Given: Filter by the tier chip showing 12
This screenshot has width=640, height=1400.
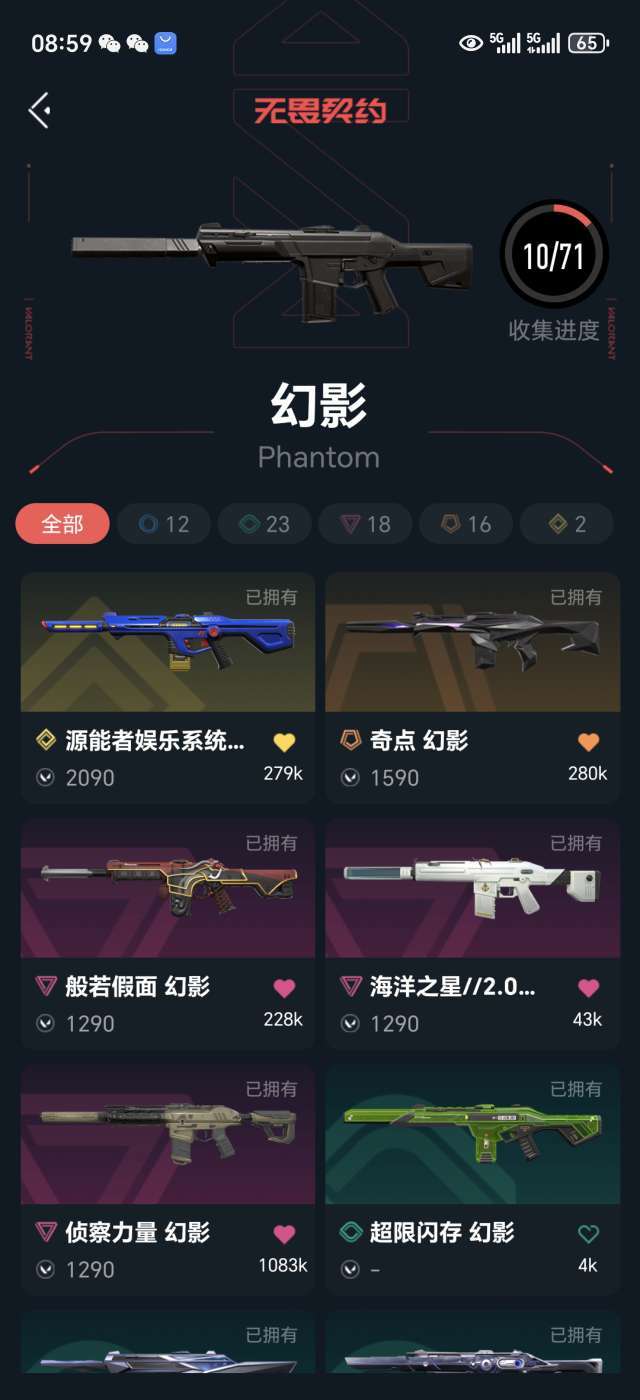Looking at the screenshot, I should [x=164, y=524].
